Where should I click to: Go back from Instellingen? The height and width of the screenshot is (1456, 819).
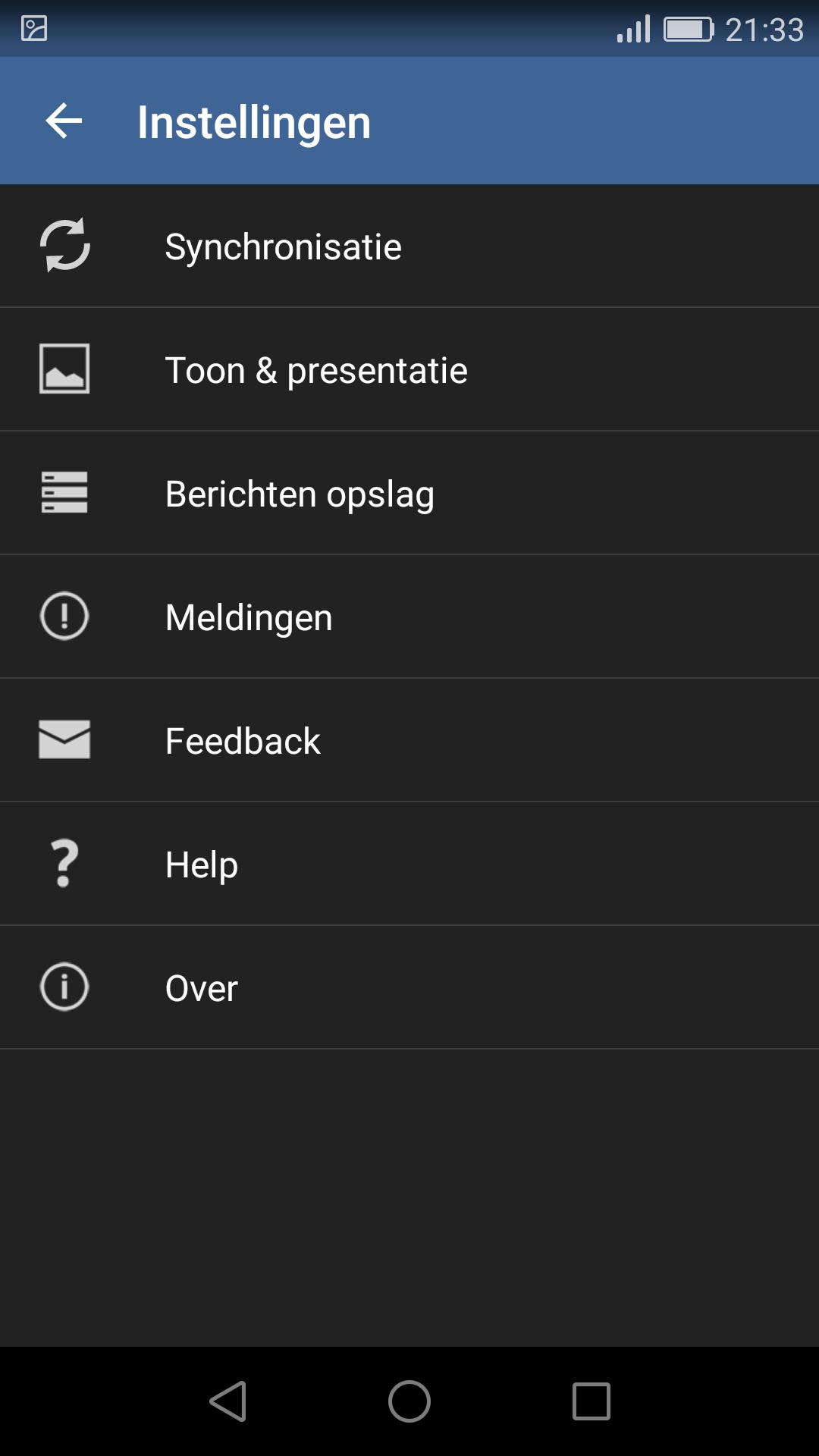point(64,121)
